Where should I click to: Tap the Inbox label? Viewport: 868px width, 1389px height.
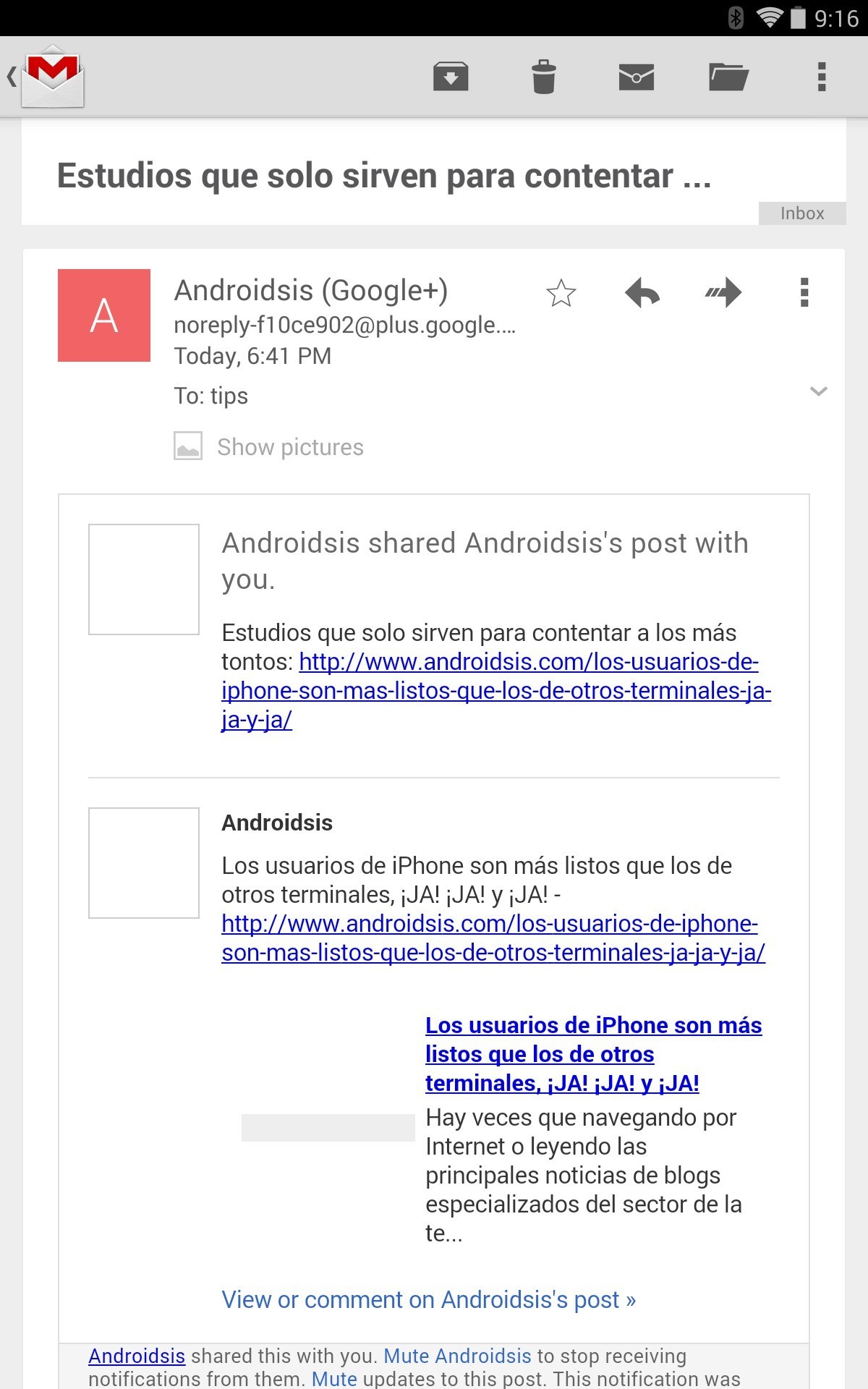(802, 213)
